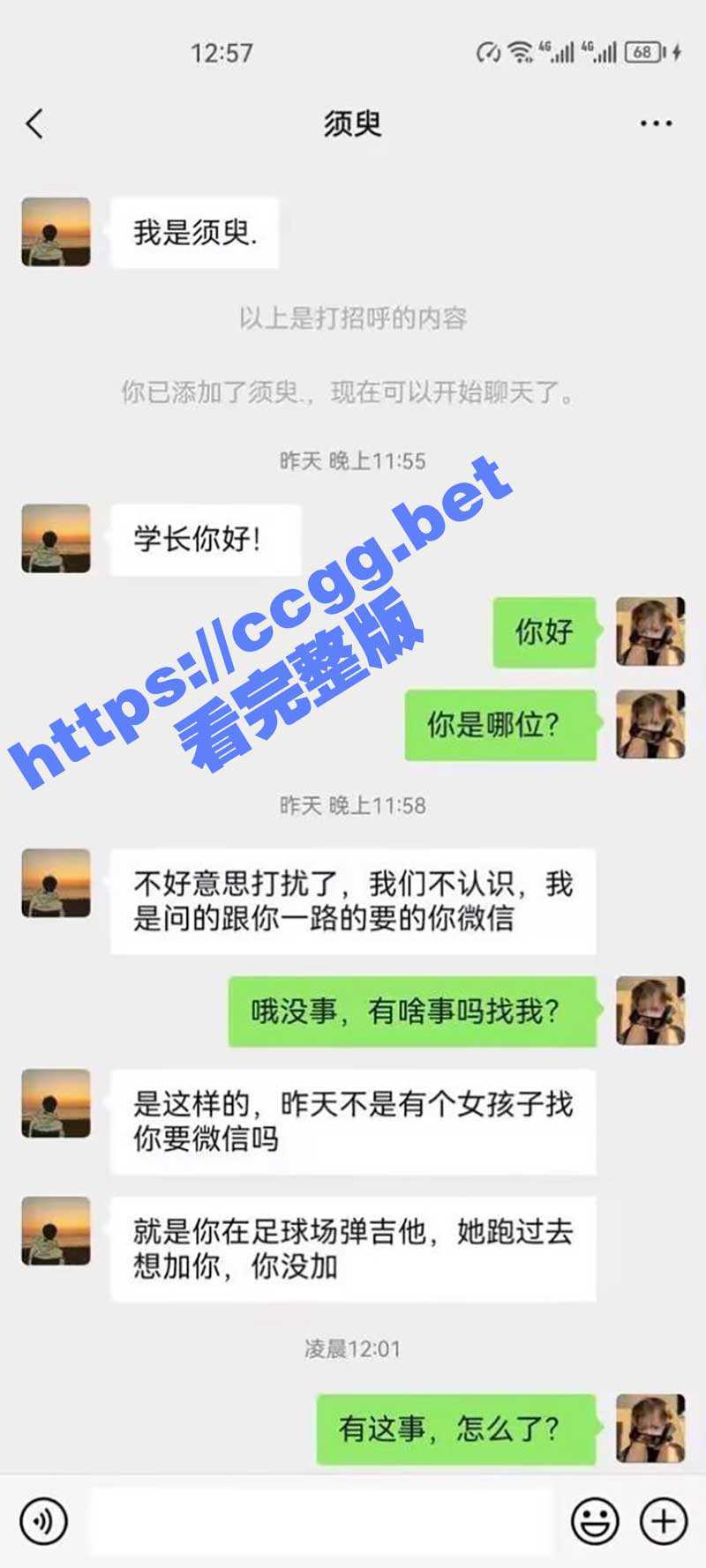
Task: Focus the message text field
Action: [322, 1521]
